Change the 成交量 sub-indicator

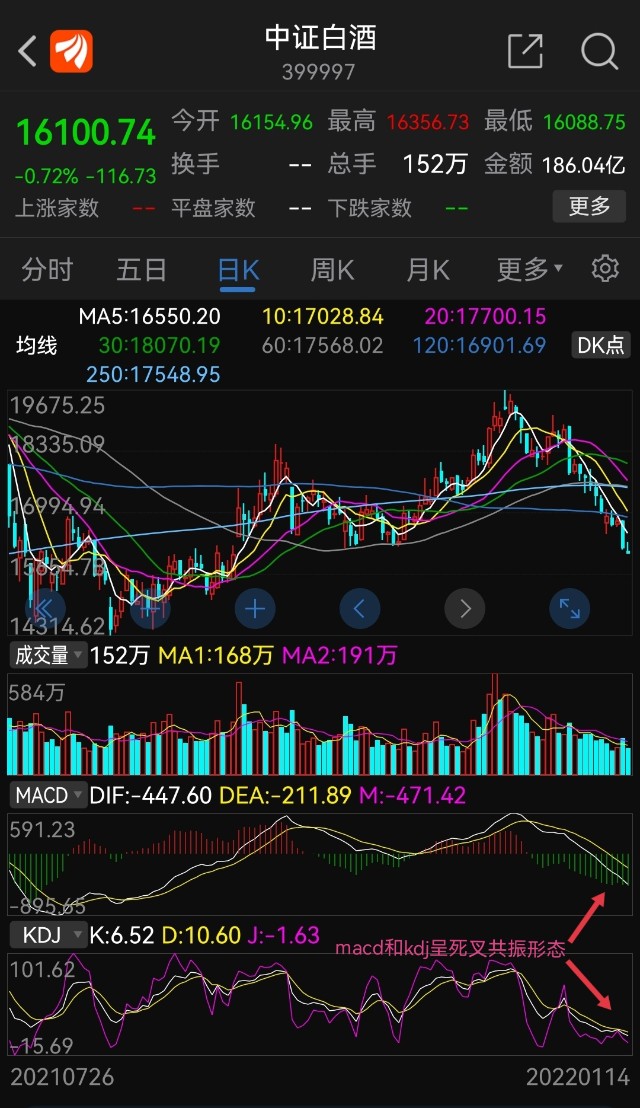point(47,656)
